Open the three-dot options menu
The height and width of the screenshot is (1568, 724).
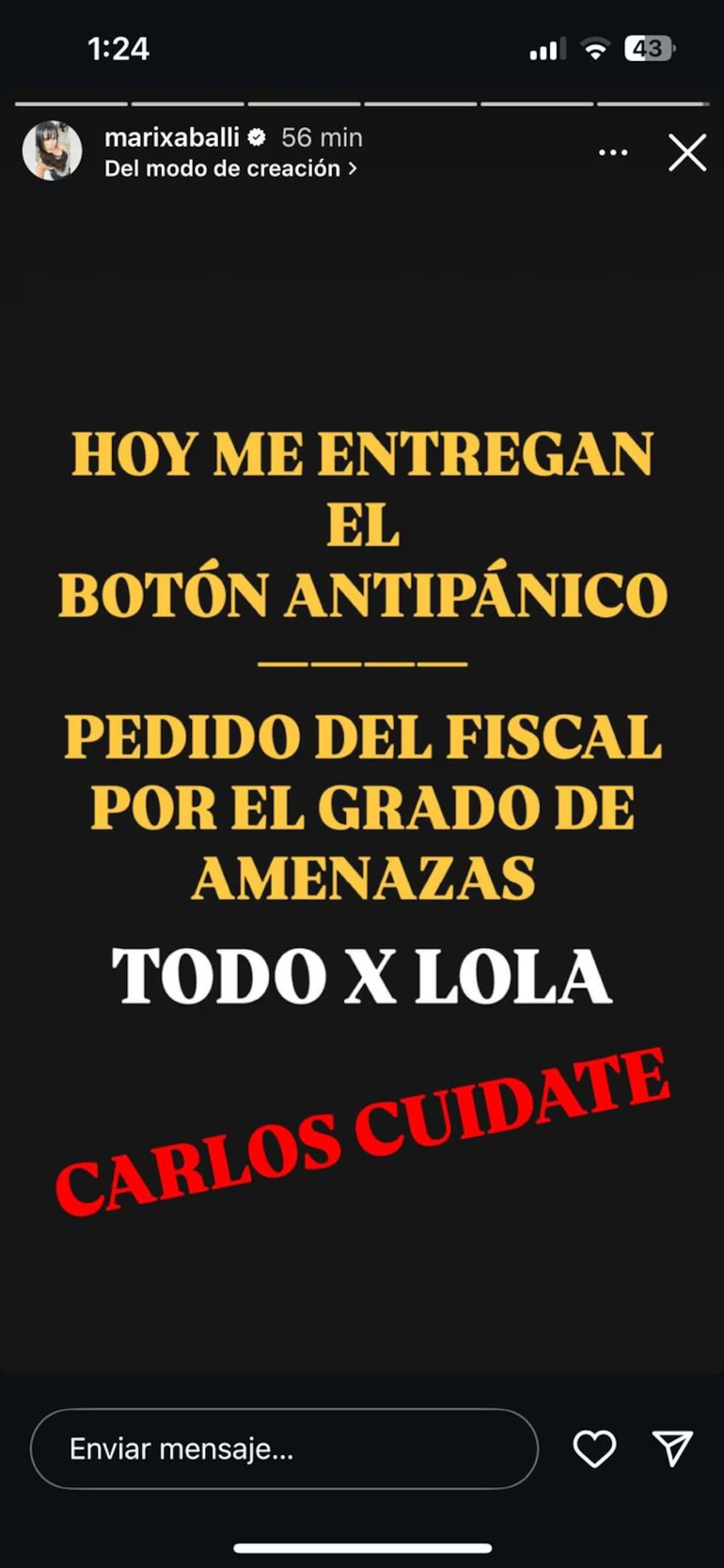[x=613, y=152]
